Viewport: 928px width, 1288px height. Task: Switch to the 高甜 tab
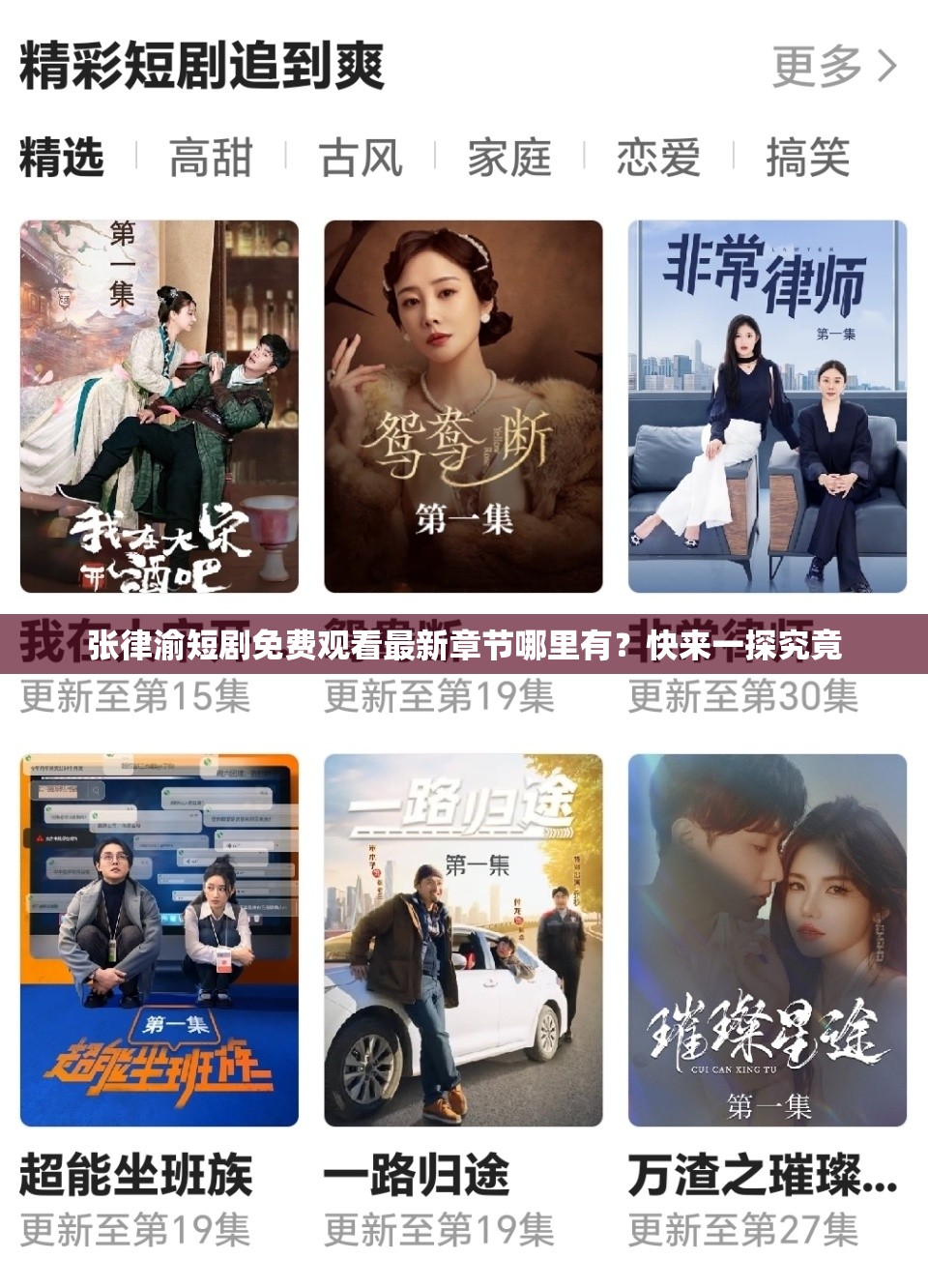211,158
